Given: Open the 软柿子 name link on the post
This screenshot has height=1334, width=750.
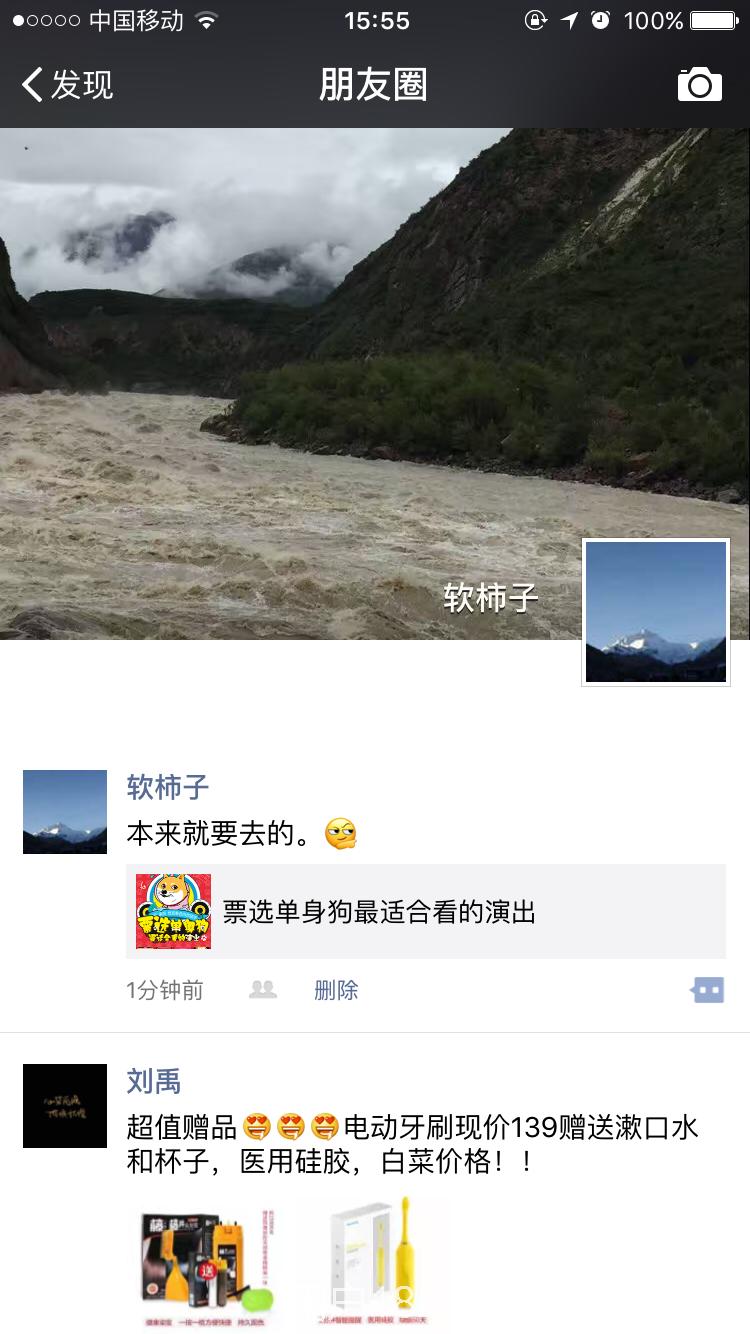Looking at the screenshot, I should 167,787.
